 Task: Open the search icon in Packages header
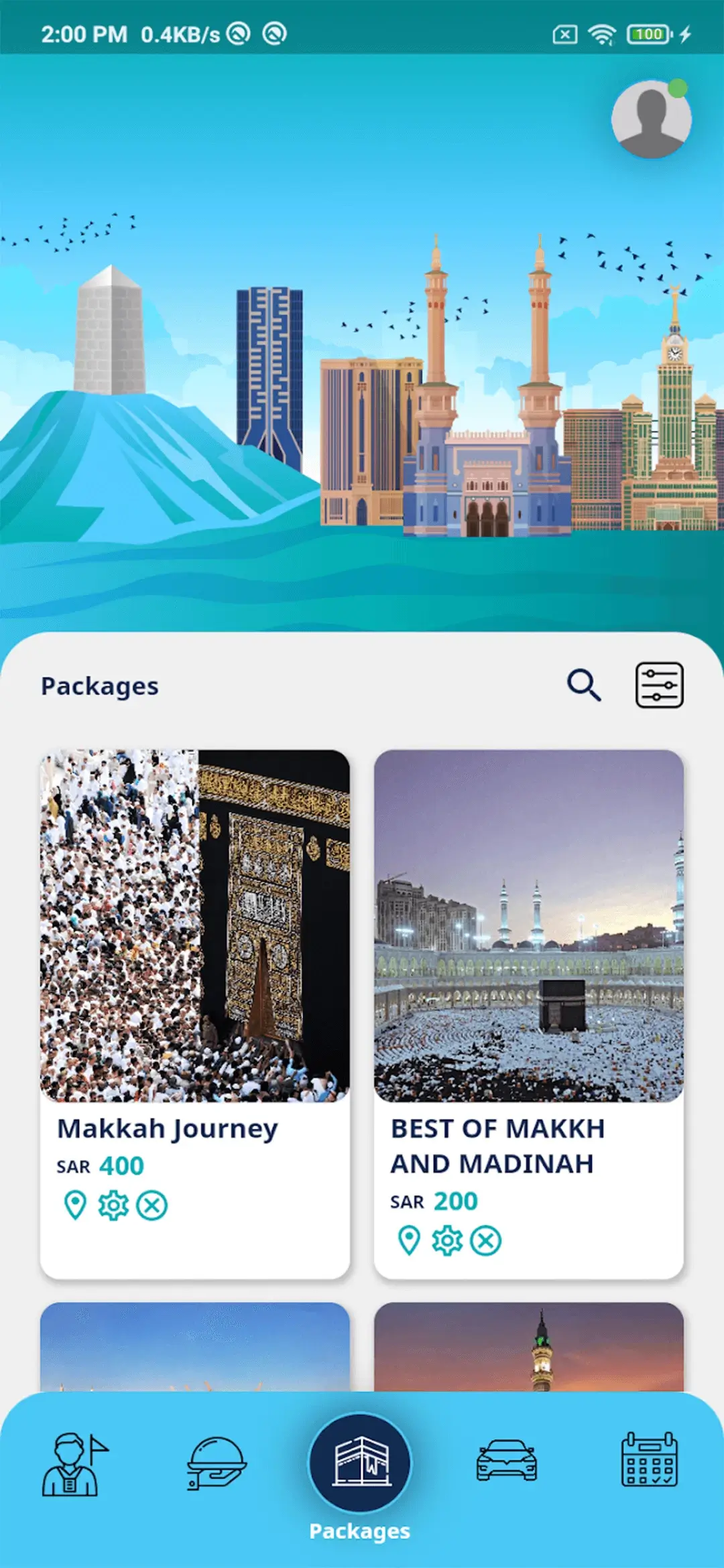(x=583, y=685)
